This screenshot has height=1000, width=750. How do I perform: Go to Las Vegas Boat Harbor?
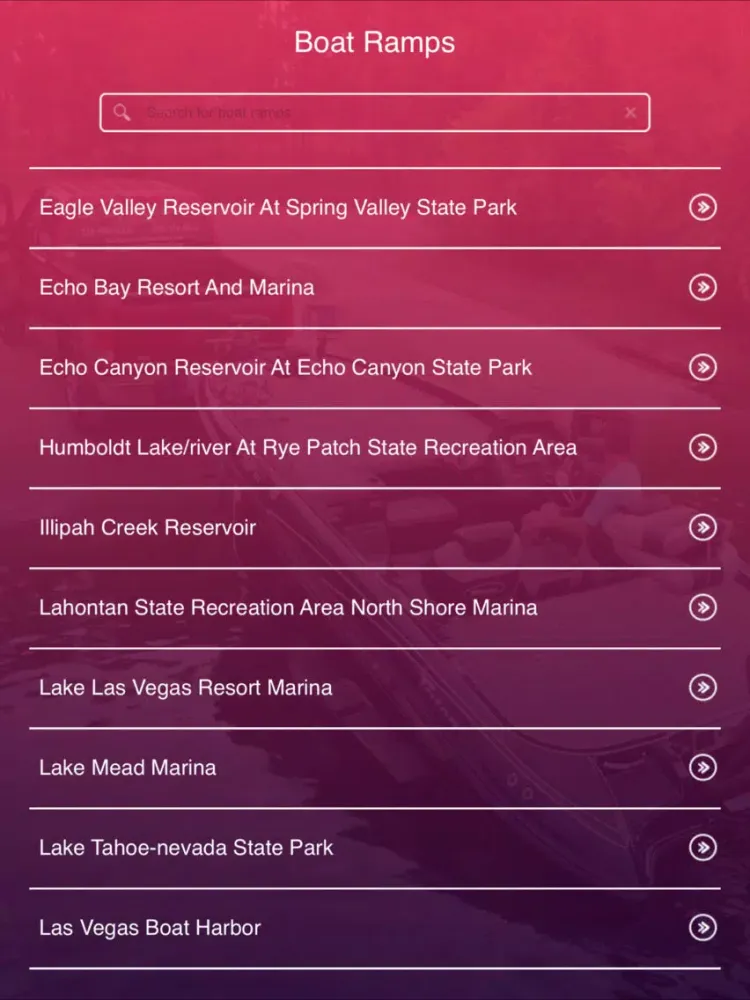(x=374, y=928)
